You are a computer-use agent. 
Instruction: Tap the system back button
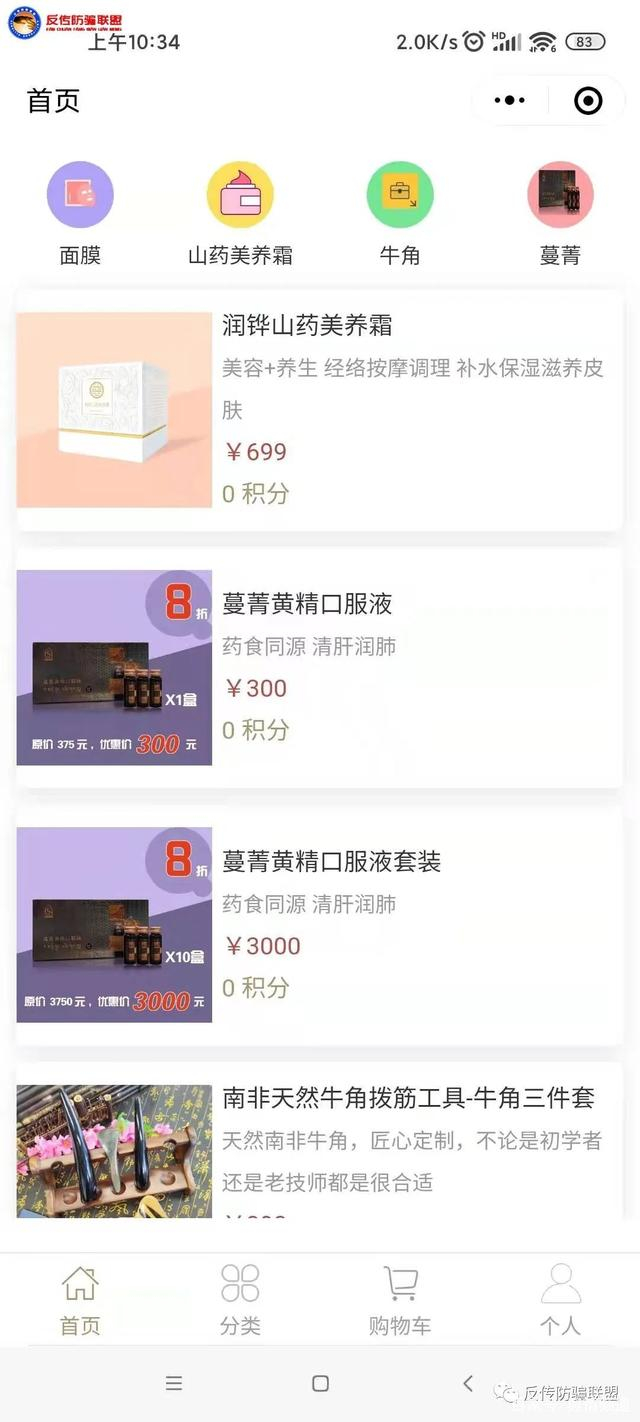(467, 1384)
